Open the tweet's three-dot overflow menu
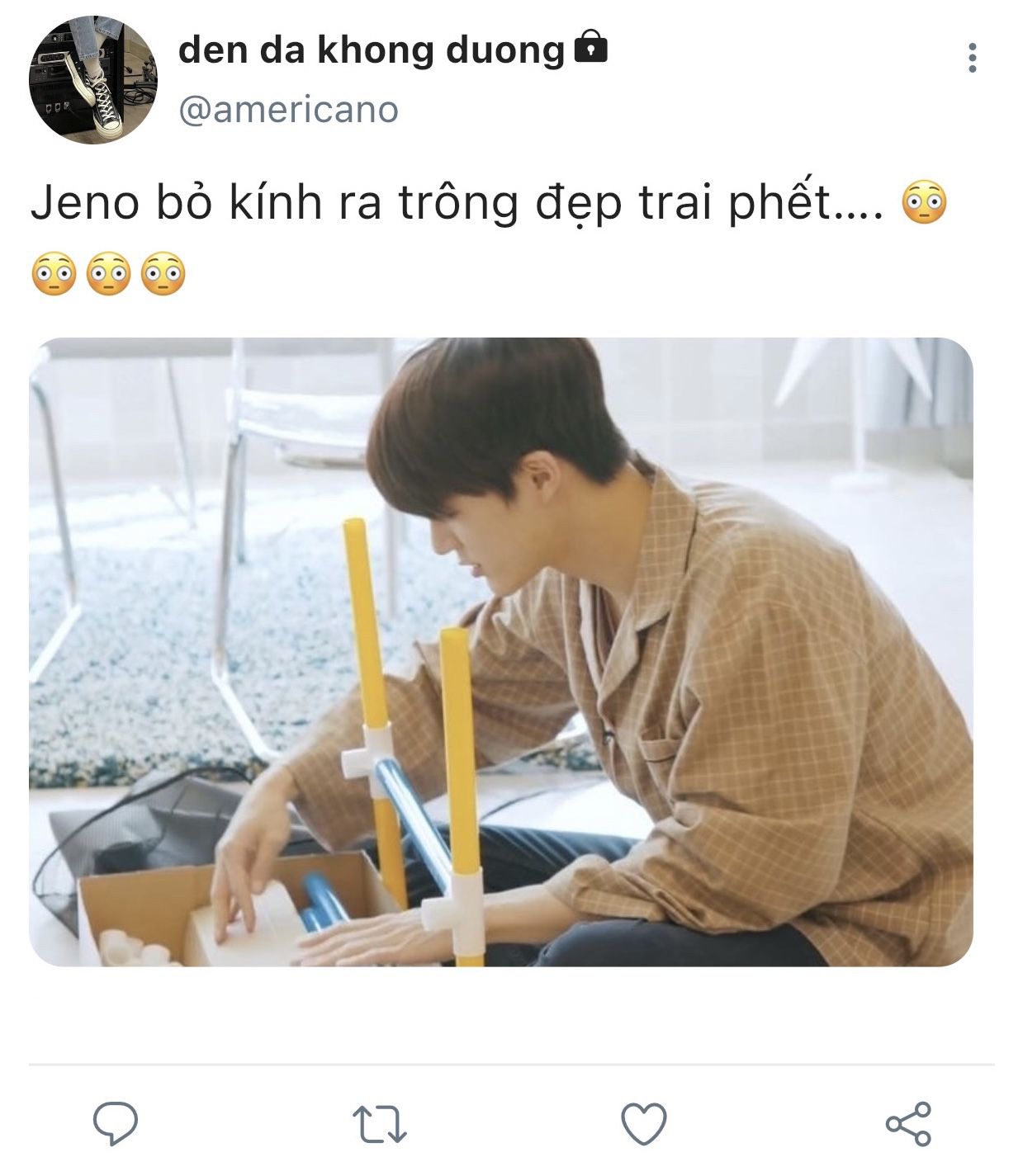 [972, 58]
